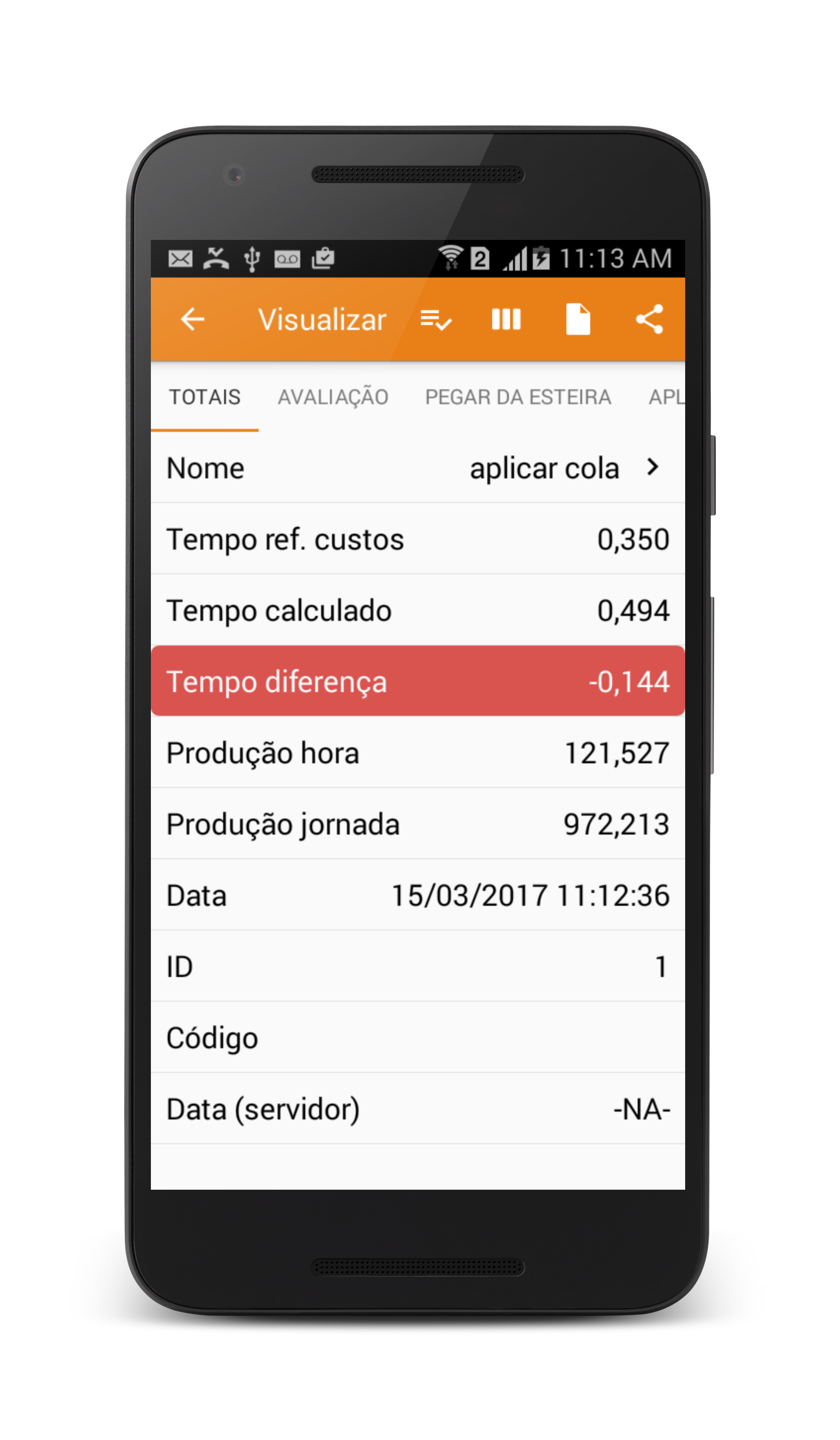Viewport: 840px width, 1440px height.
Task: Open the Pegar da Esteira tab
Action: [x=518, y=397]
